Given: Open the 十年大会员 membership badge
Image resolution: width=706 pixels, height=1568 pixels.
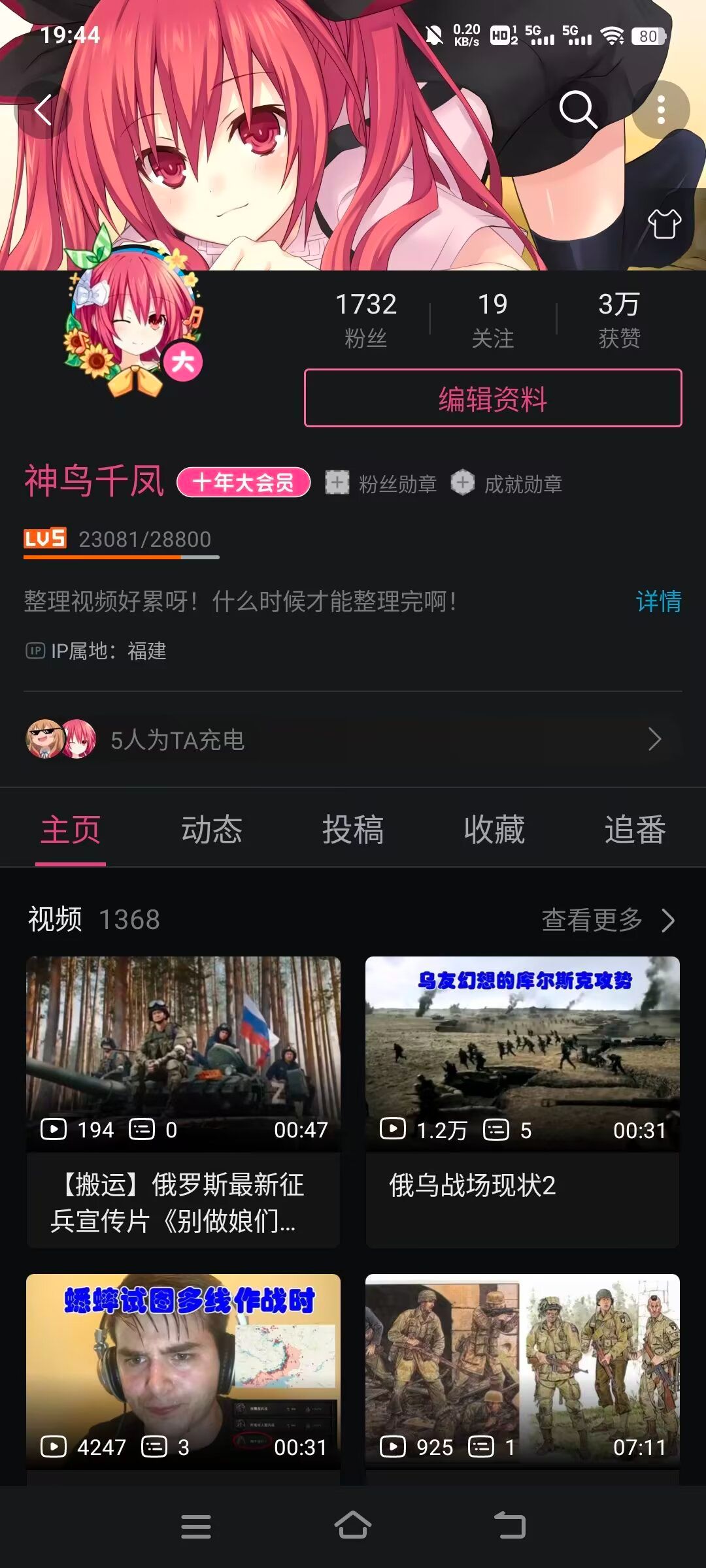Looking at the screenshot, I should (243, 483).
